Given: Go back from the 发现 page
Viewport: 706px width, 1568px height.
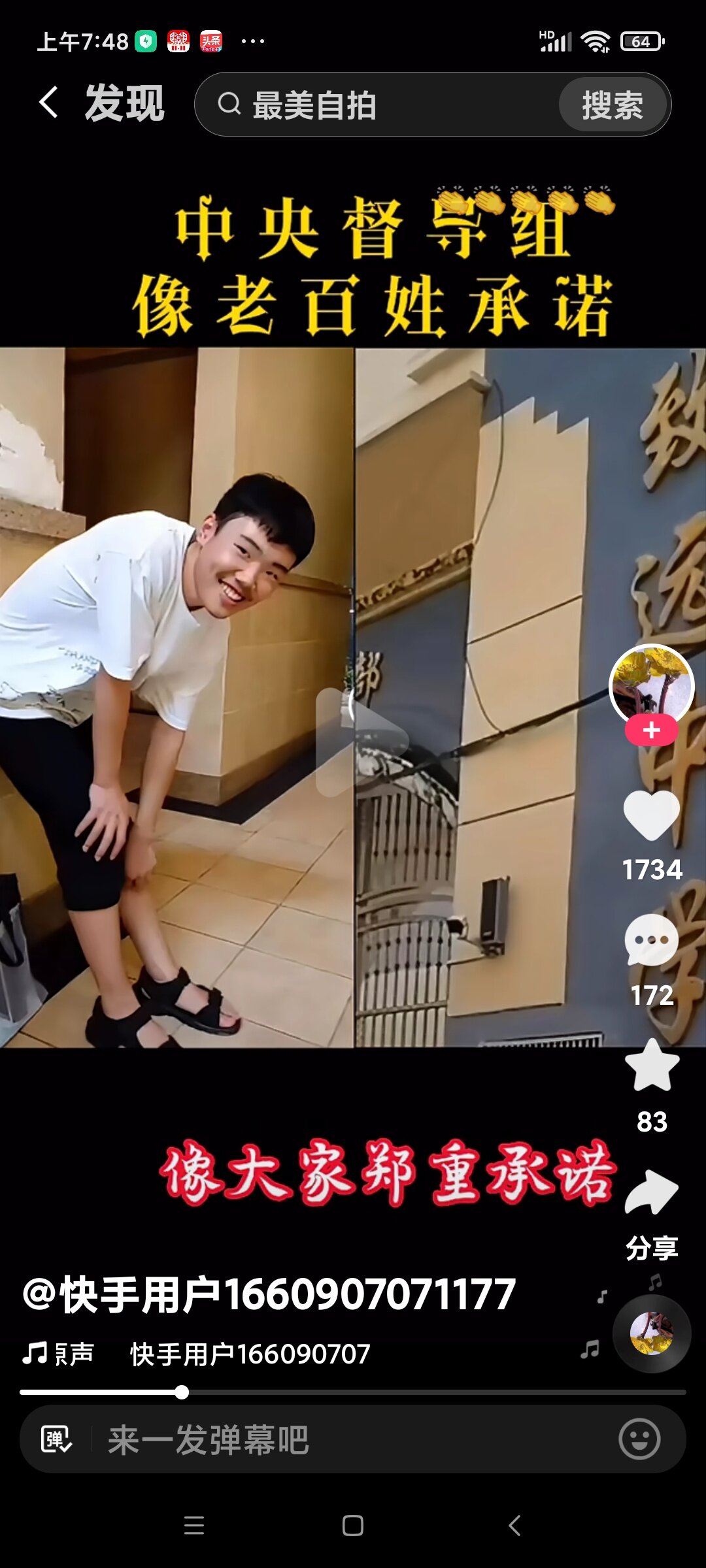Looking at the screenshot, I should coord(49,103).
